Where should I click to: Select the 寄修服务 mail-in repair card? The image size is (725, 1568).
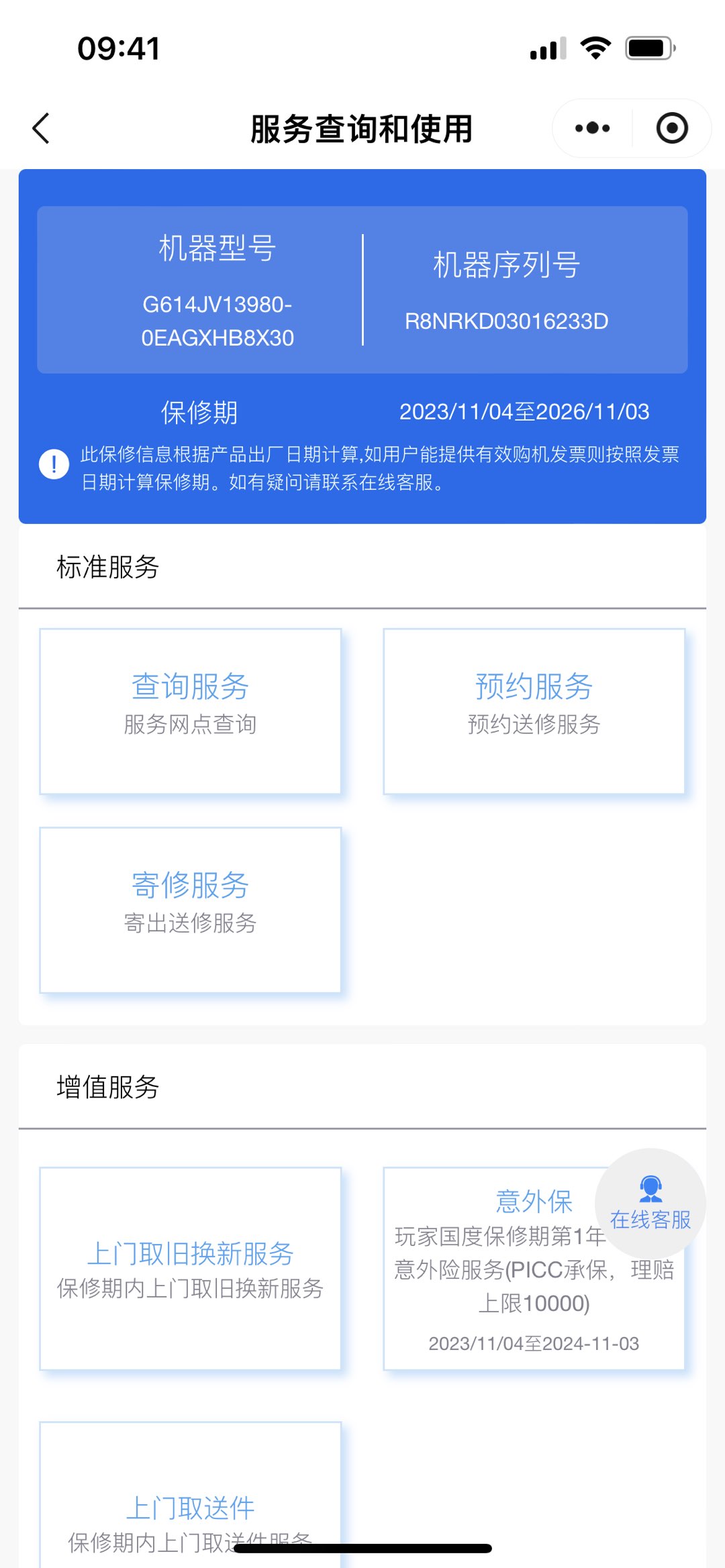191,910
